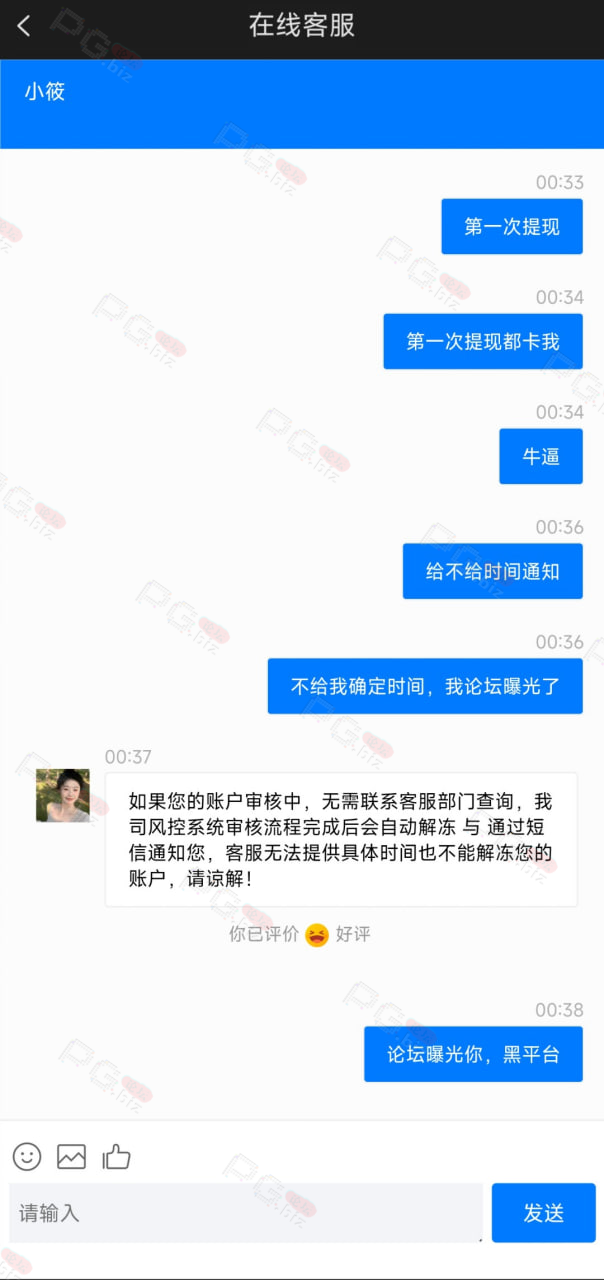Open the emoji picker

pyautogui.click(x=27, y=1157)
